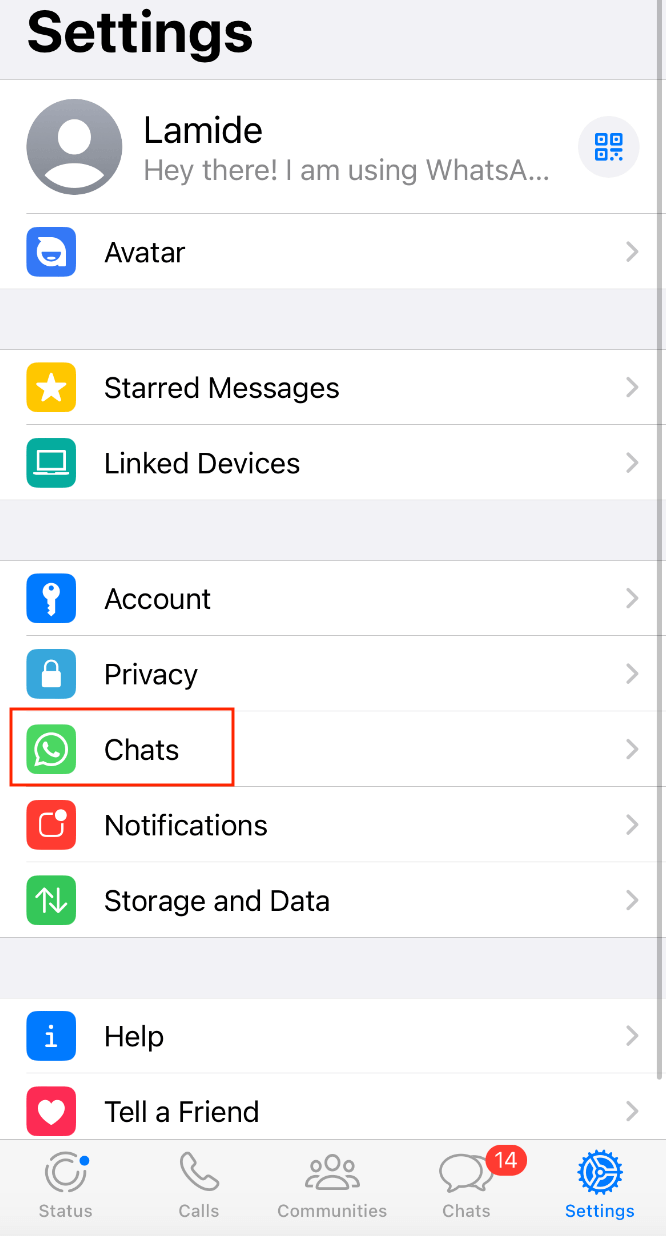Select Tell a Friend
This screenshot has width=666, height=1236.
click(330, 1111)
